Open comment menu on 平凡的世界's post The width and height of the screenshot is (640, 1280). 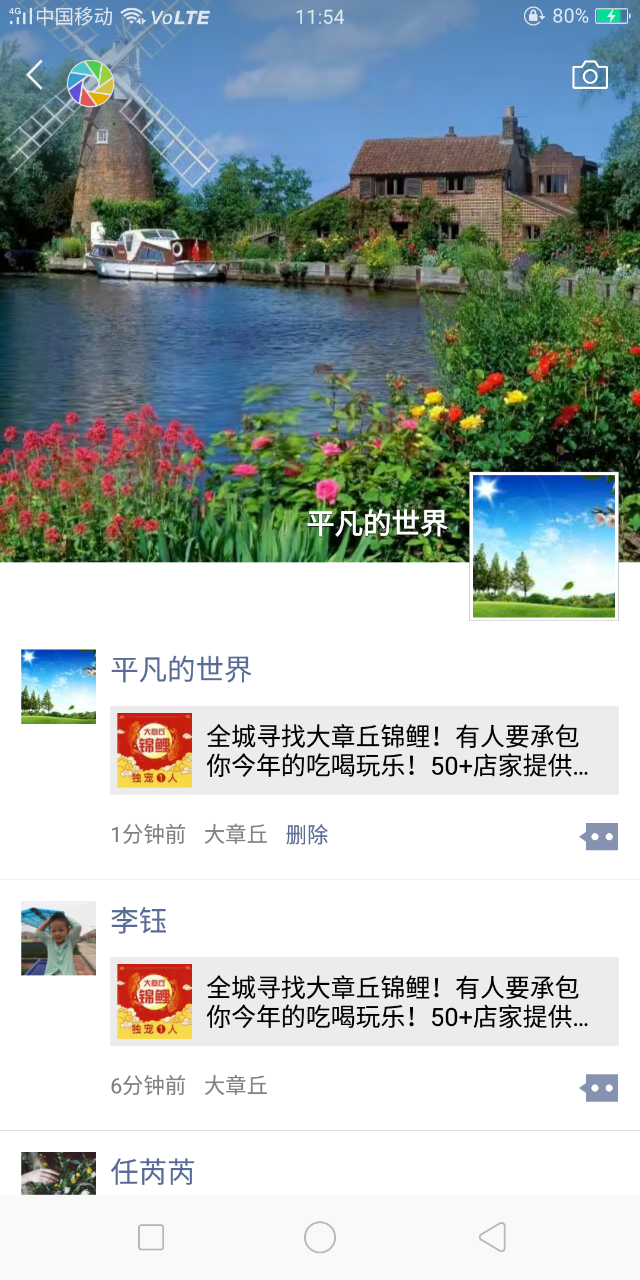click(x=600, y=837)
